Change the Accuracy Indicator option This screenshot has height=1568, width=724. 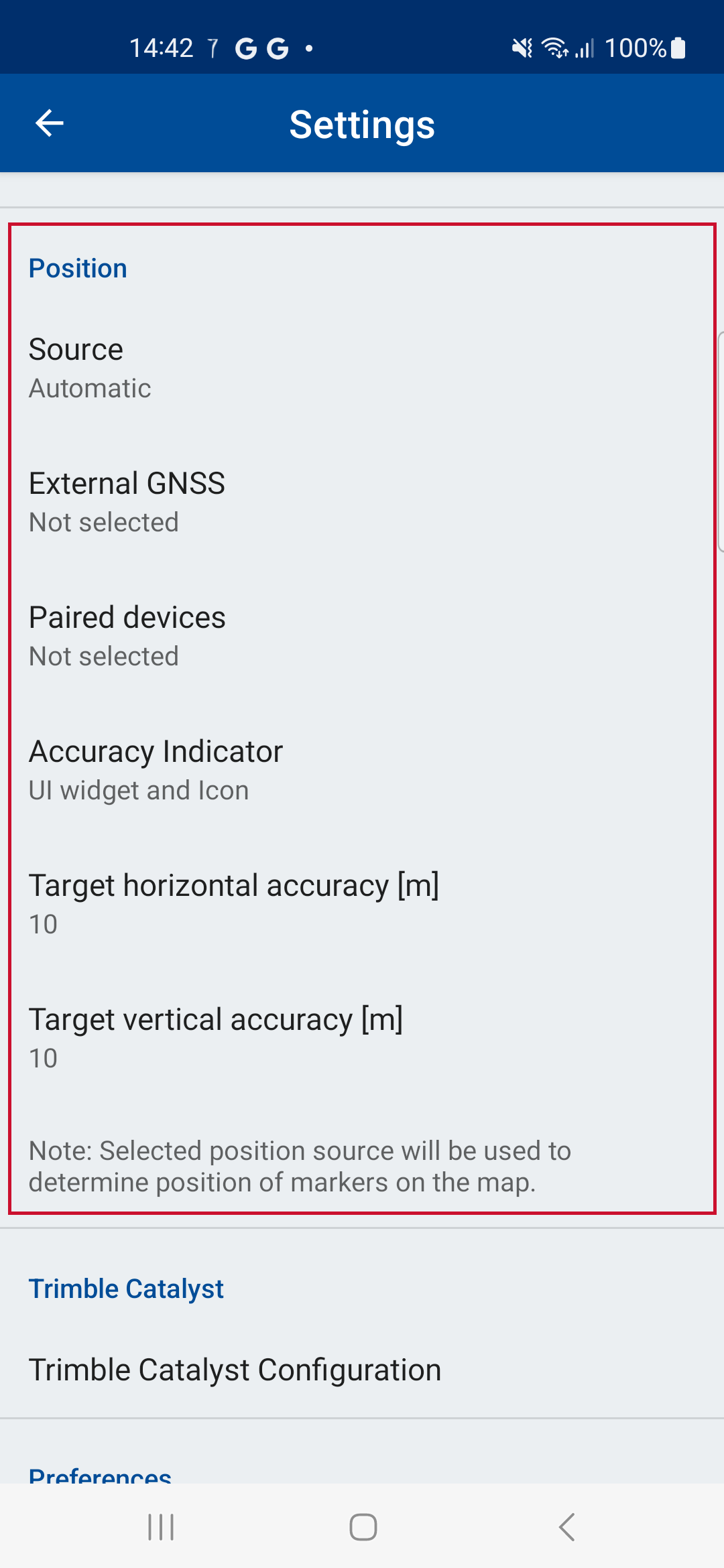coord(362,771)
